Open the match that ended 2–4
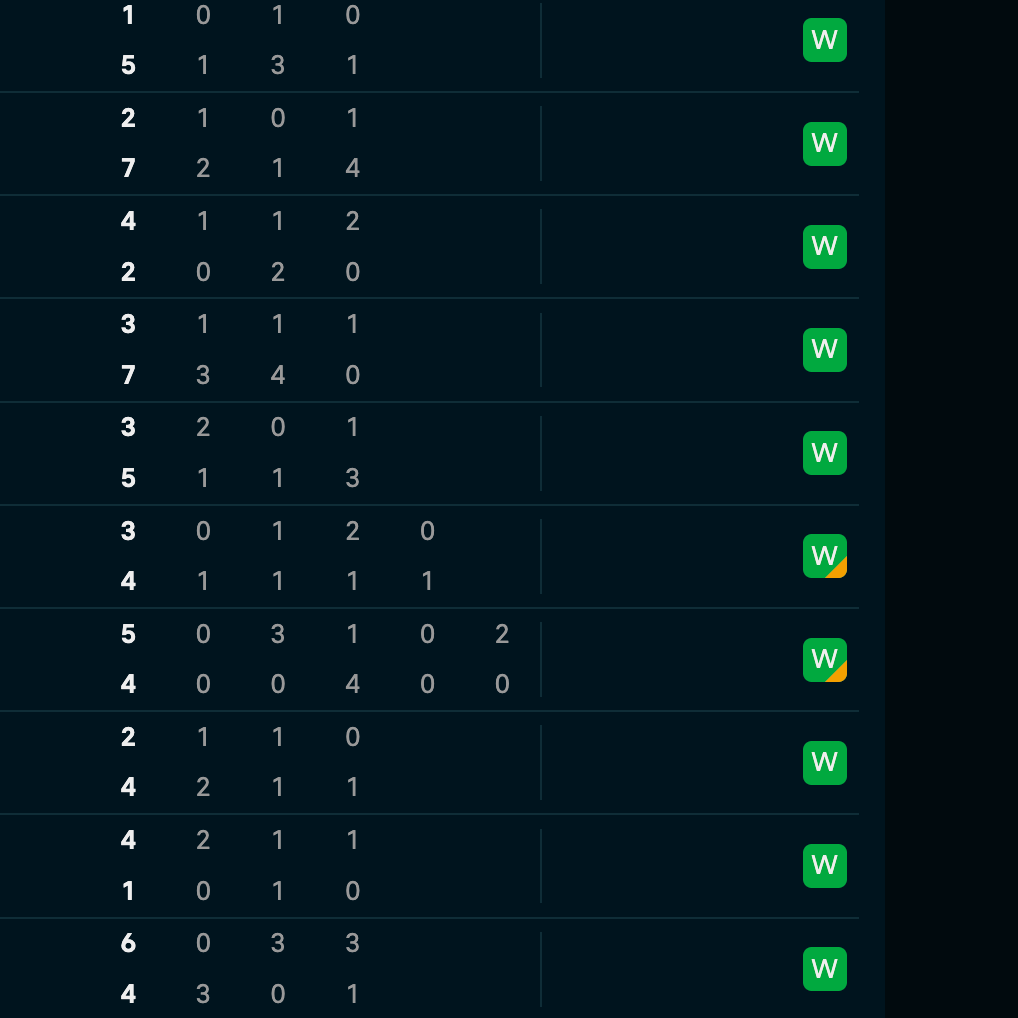The width and height of the screenshot is (1018, 1018). coord(400,762)
